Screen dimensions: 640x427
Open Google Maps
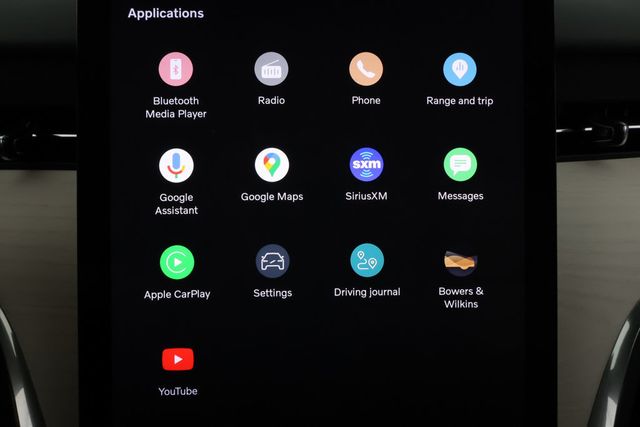click(271, 165)
